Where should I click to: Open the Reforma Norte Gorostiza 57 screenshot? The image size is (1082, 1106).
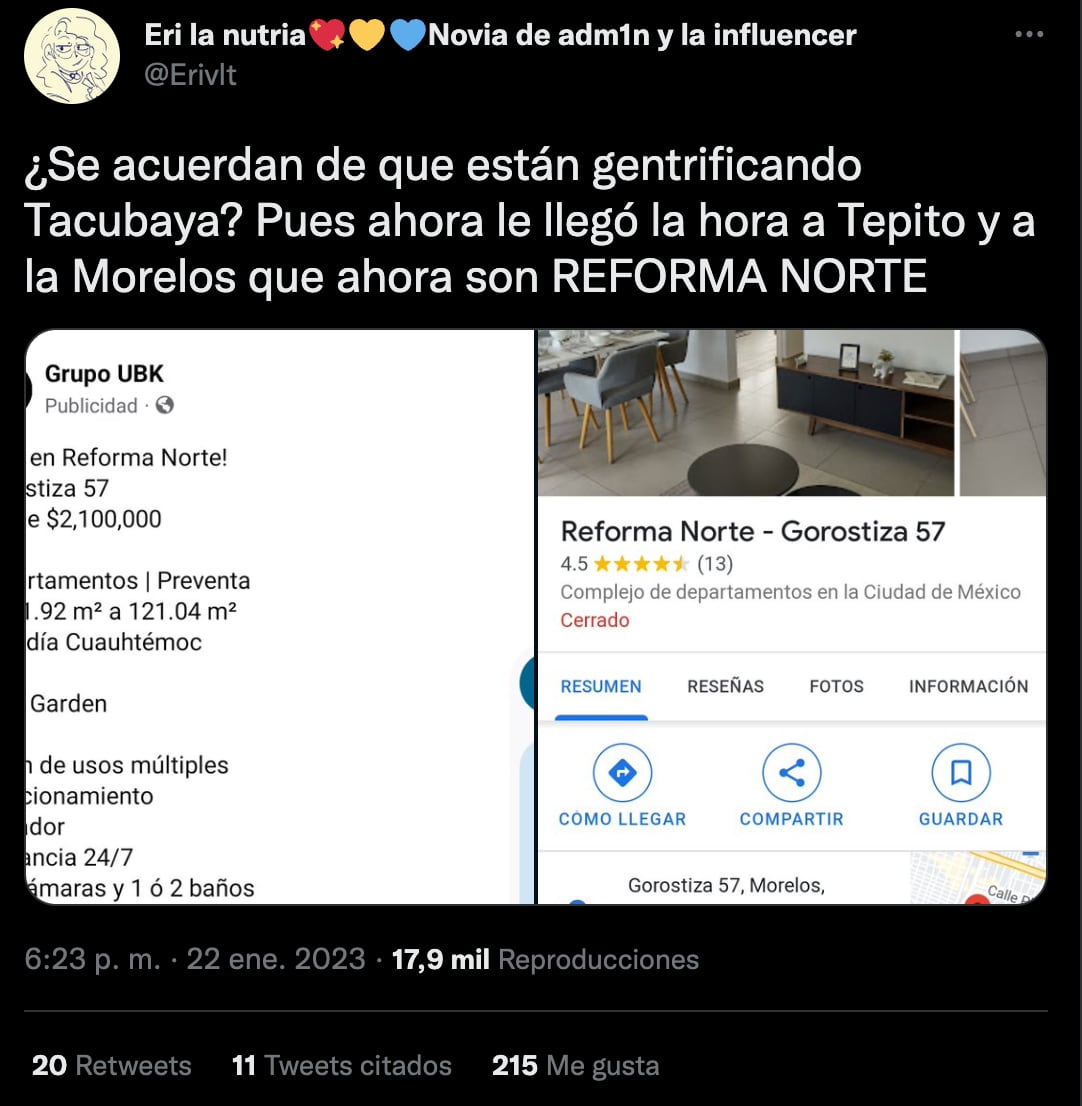(x=792, y=617)
